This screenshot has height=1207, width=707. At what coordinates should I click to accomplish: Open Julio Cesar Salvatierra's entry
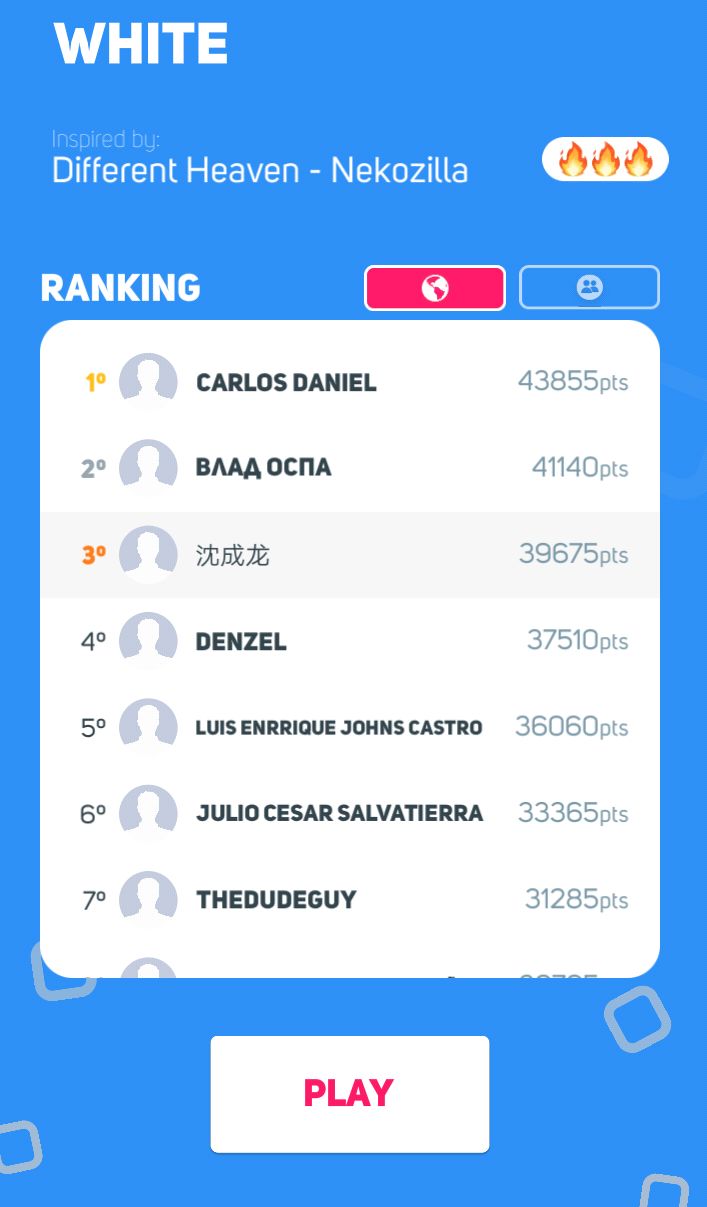pyautogui.click(x=349, y=813)
